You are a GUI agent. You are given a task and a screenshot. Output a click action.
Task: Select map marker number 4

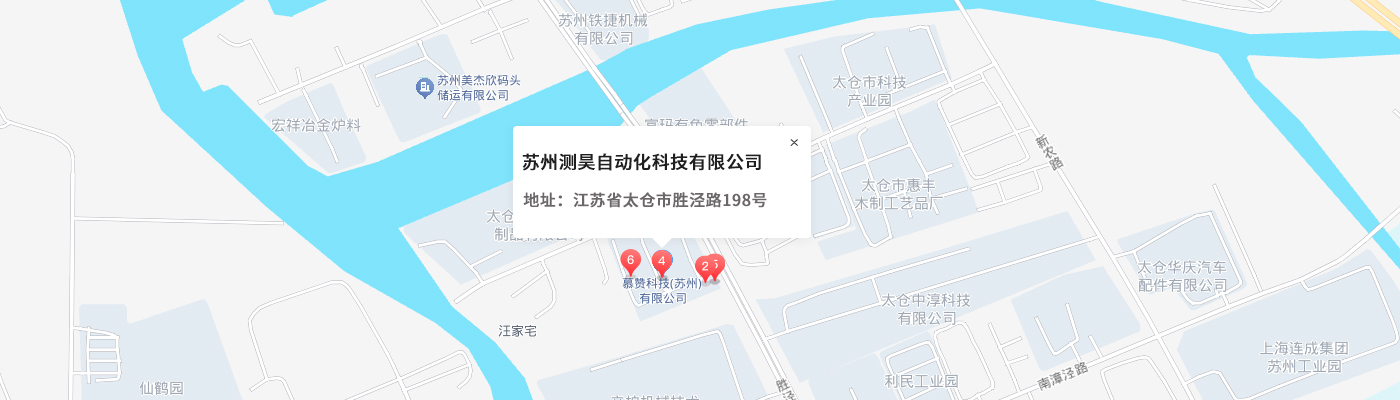[x=661, y=262]
